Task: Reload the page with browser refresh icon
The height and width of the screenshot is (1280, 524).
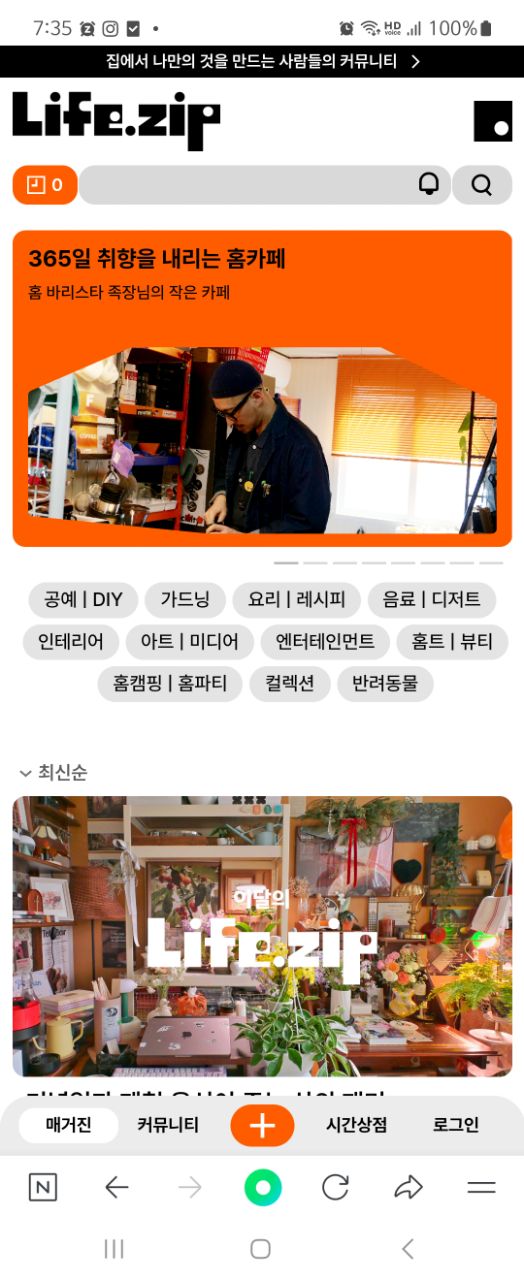Action: [x=335, y=1187]
